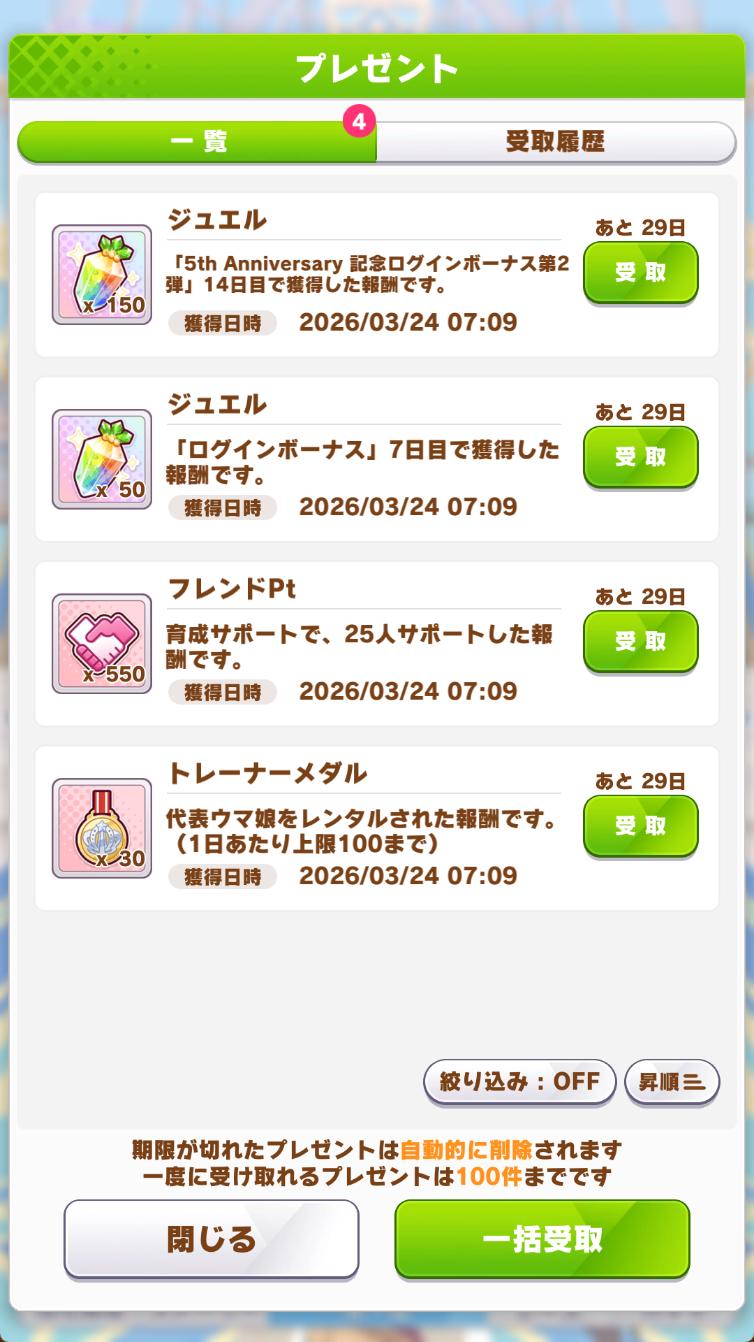The width and height of the screenshot is (754, 1342).
Task: Claim the 50 ジュエル login bonus
Action: point(640,457)
